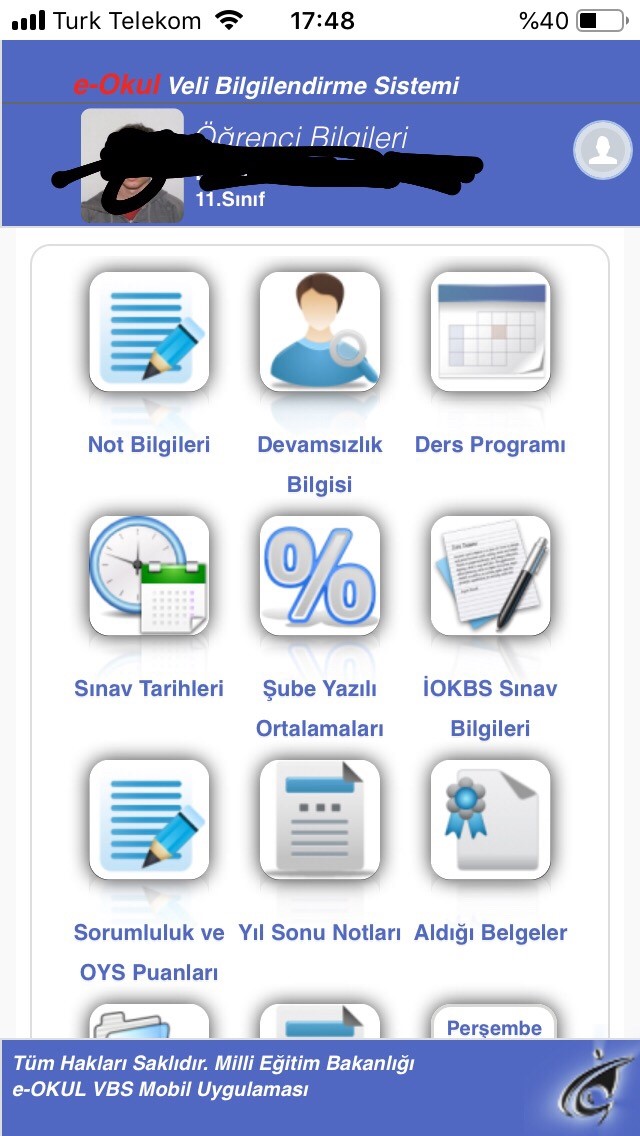Viewport: 640px width, 1136px height.
Task: View İOKBS Sınav Bilgileri
Action: [490, 575]
